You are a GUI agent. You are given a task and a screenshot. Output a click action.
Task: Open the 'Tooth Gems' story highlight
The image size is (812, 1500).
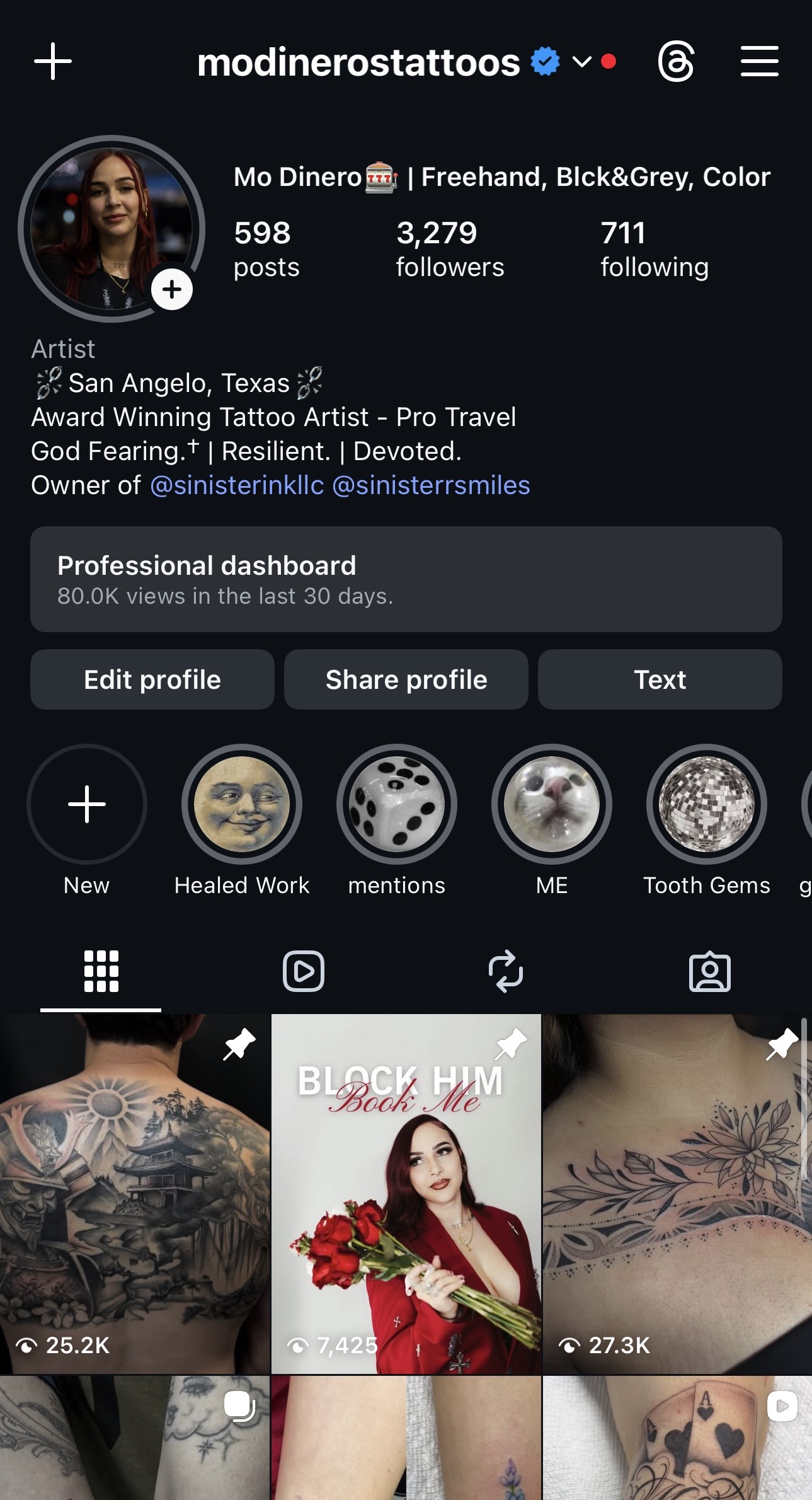pos(706,804)
